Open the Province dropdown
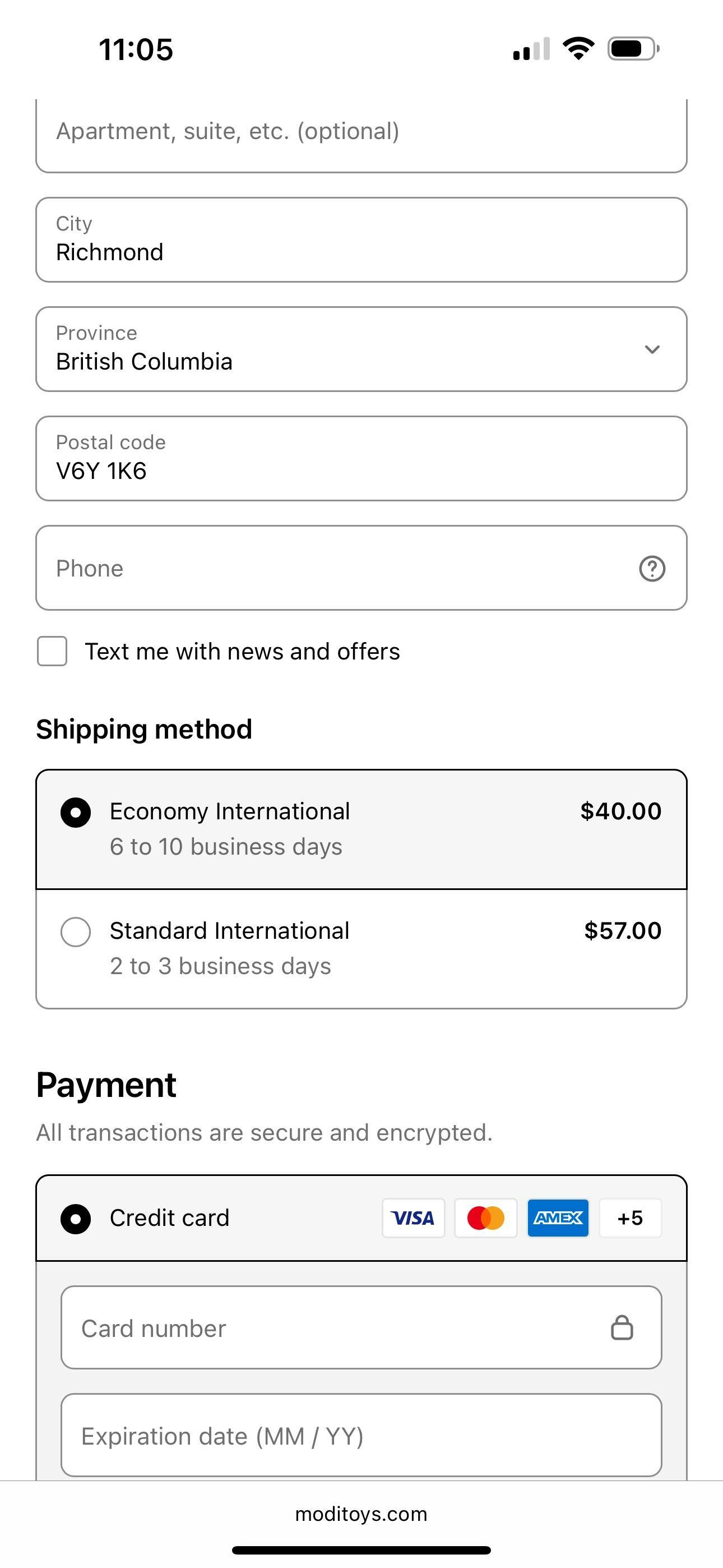Image resolution: width=723 pixels, height=1568 pixels. click(361, 349)
